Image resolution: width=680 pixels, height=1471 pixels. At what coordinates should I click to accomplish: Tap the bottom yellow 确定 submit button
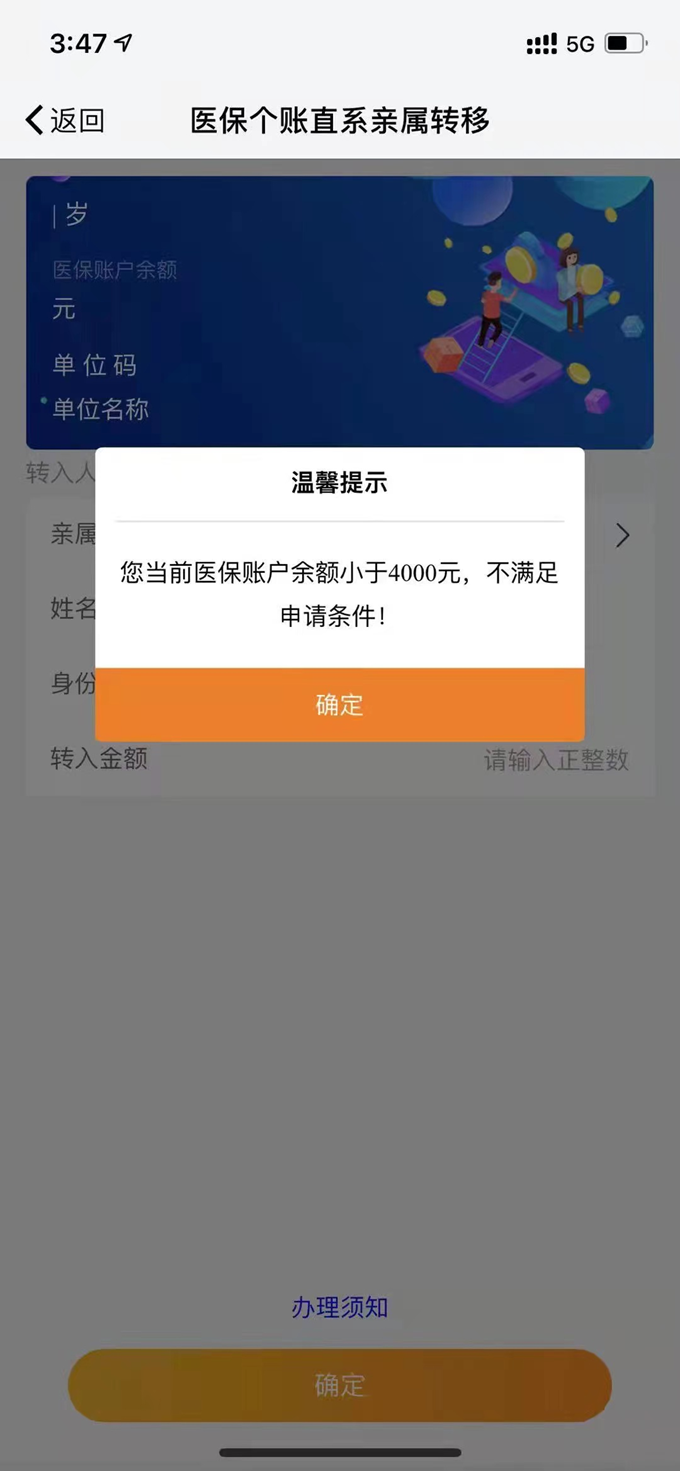tap(339, 1385)
